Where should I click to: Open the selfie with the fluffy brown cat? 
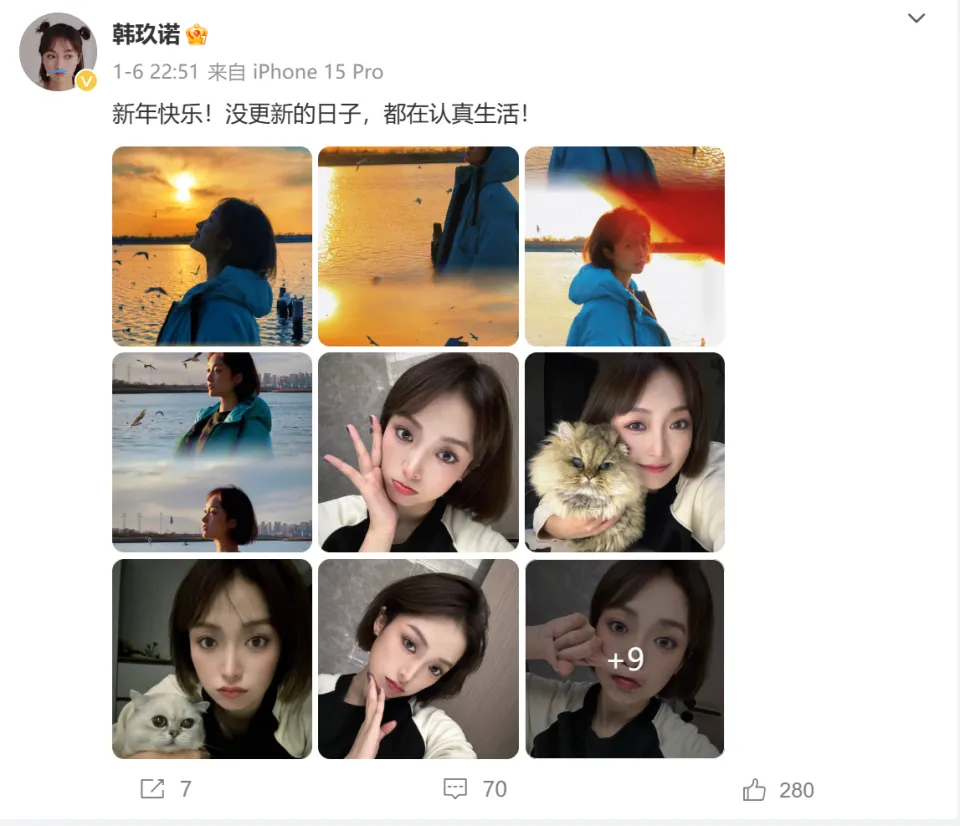[624, 452]
